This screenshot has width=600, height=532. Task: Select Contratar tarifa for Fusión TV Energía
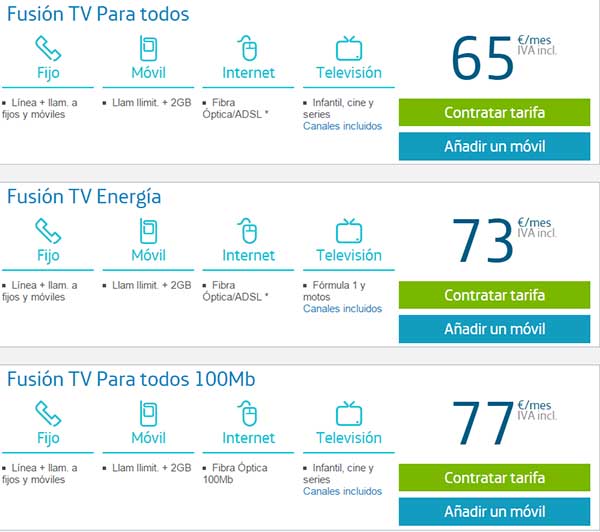click(x=494, y=295)
